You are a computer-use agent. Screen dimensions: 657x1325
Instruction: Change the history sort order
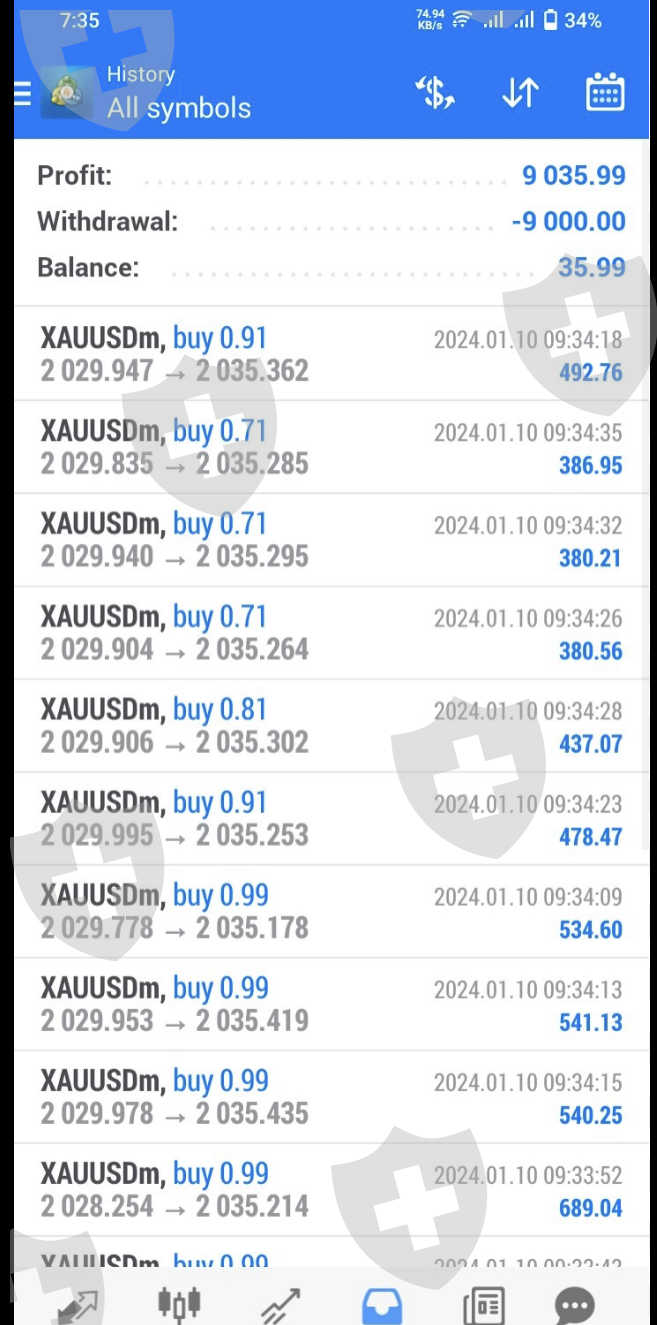click(x=520, y=93)
